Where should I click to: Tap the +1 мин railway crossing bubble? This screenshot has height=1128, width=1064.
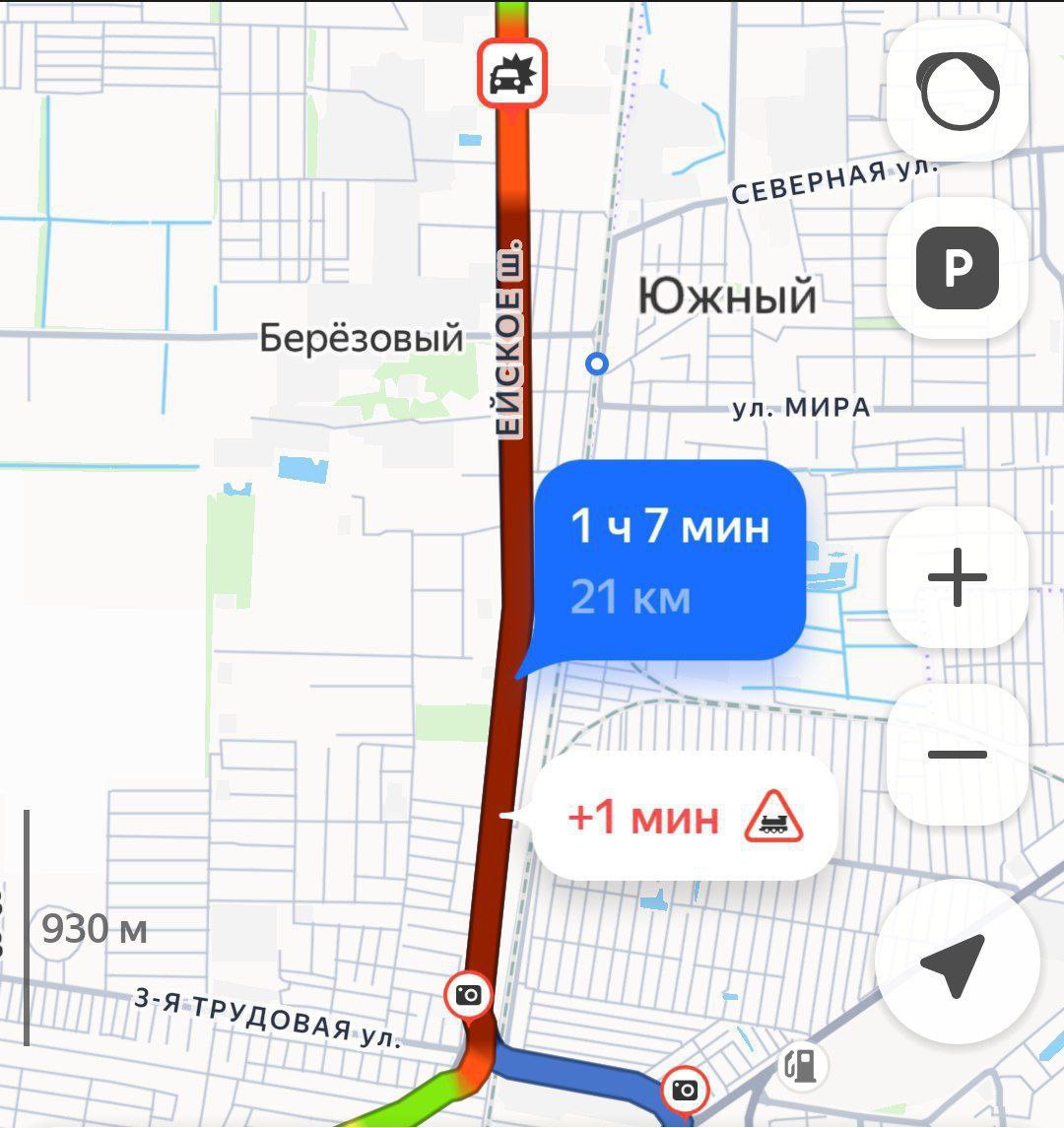pyautogui.click(x=685, y=818)
